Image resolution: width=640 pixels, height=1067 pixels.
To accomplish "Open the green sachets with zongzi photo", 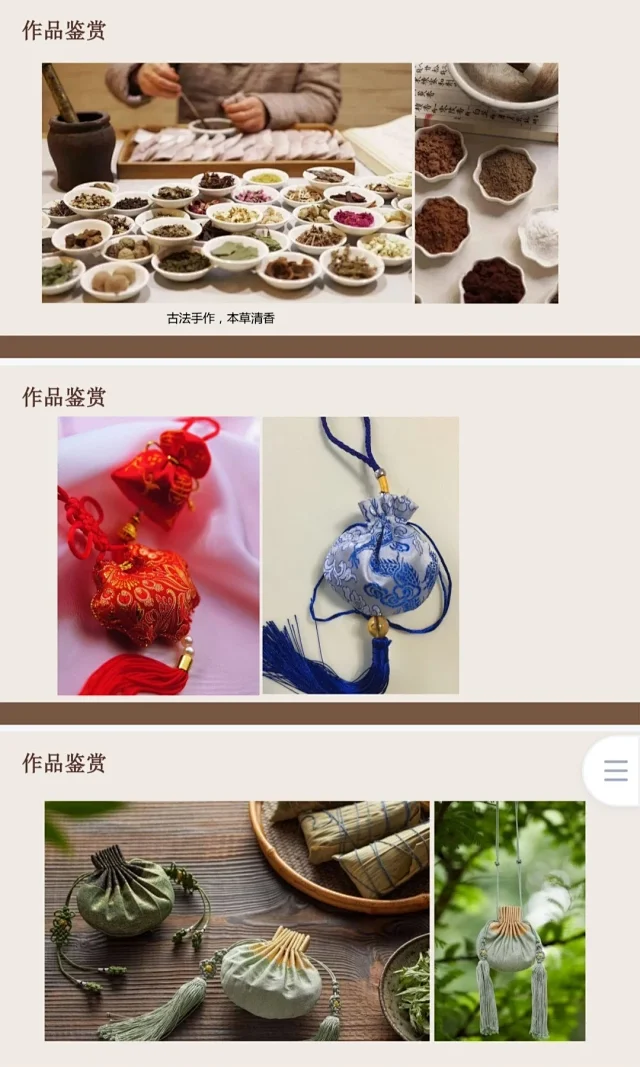I will tap(237, 920).
